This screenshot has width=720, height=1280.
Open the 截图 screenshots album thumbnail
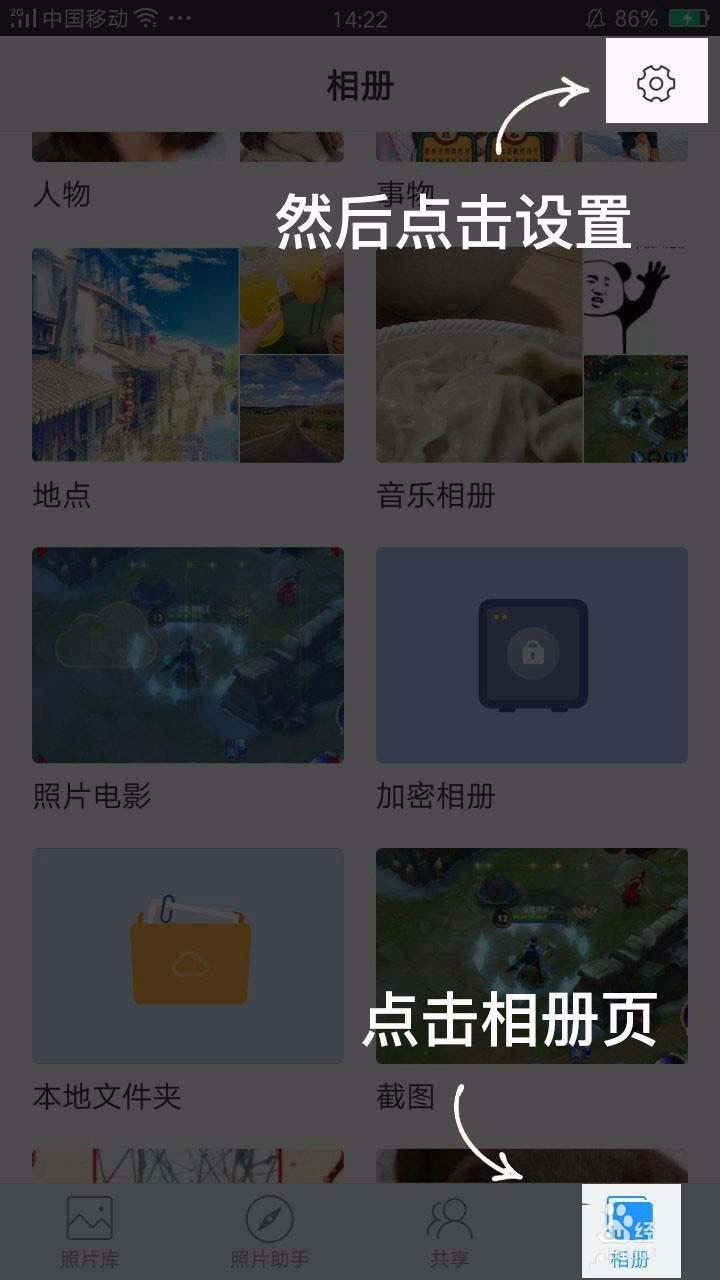531,955
